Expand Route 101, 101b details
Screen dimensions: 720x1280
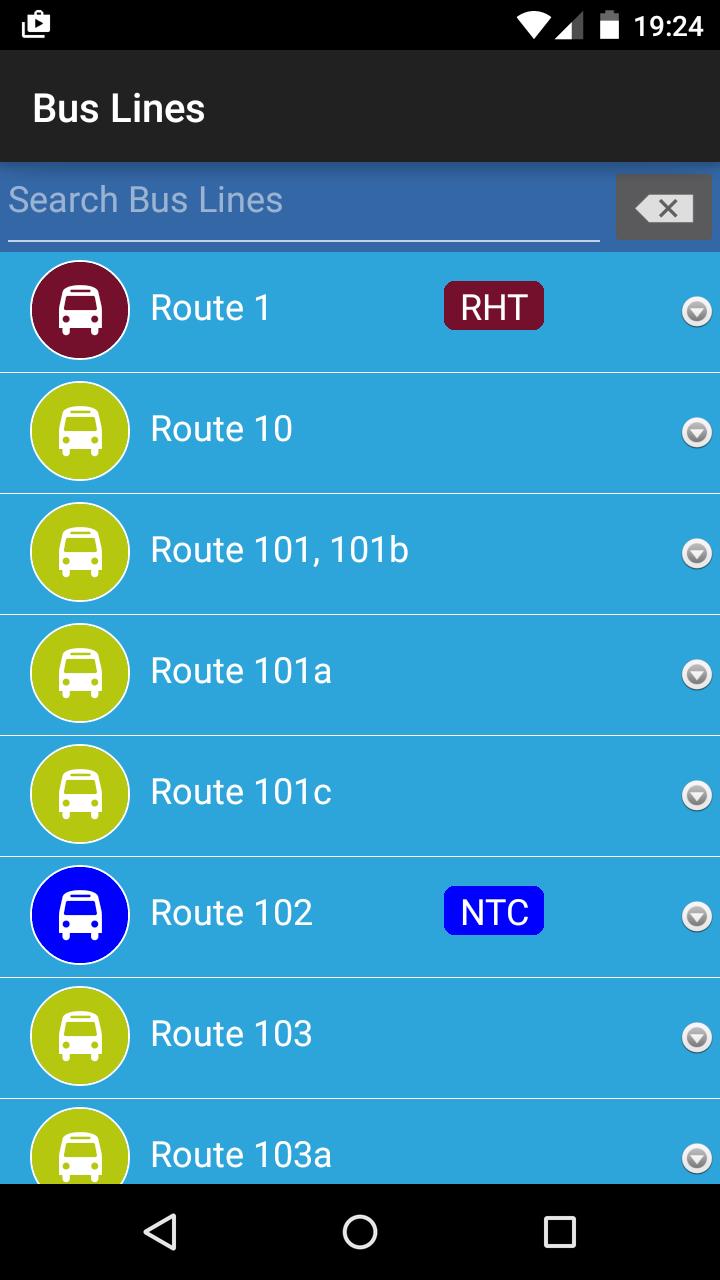pos(697,554)
